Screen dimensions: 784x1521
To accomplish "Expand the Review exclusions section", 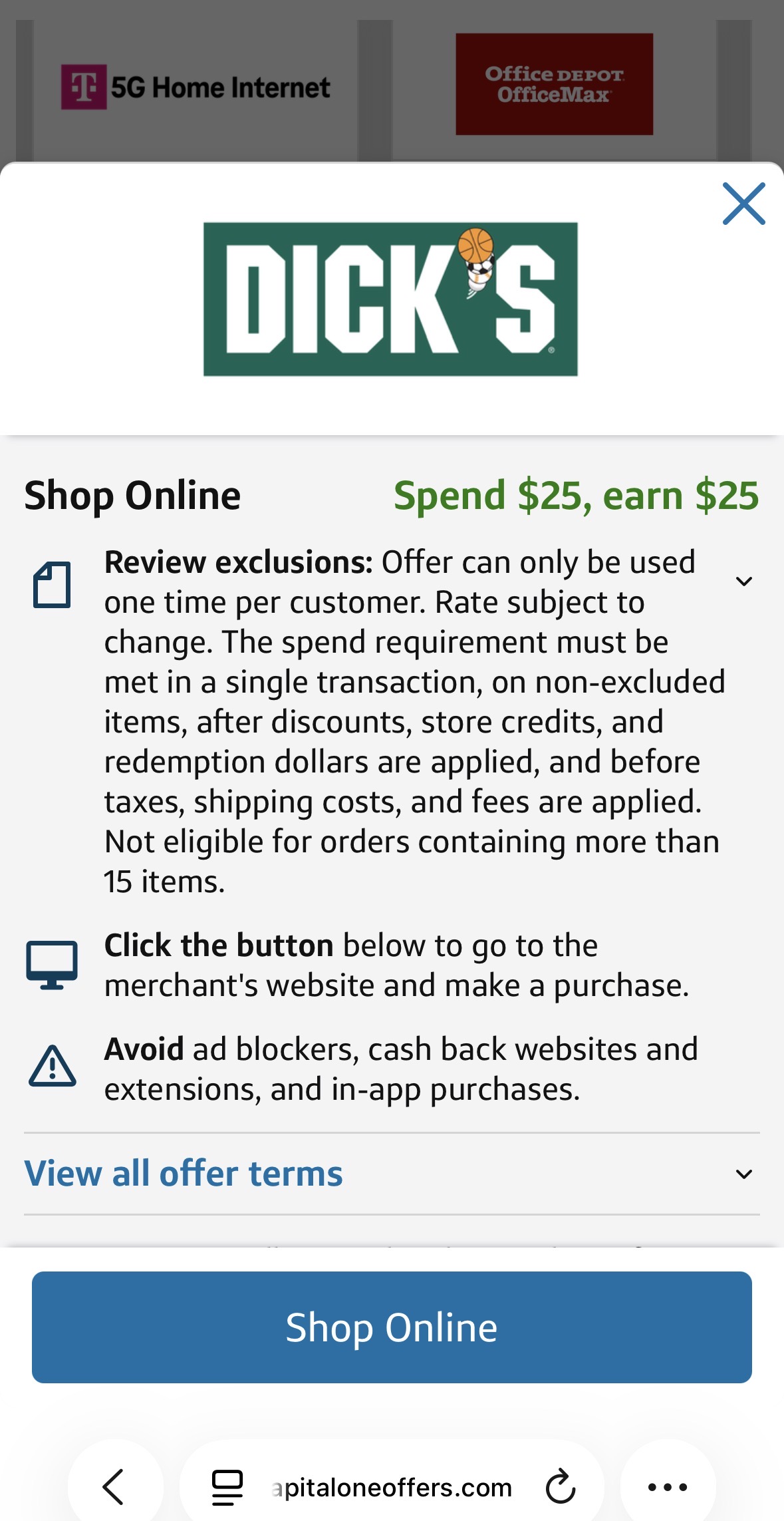I will [x=744, y=582].
